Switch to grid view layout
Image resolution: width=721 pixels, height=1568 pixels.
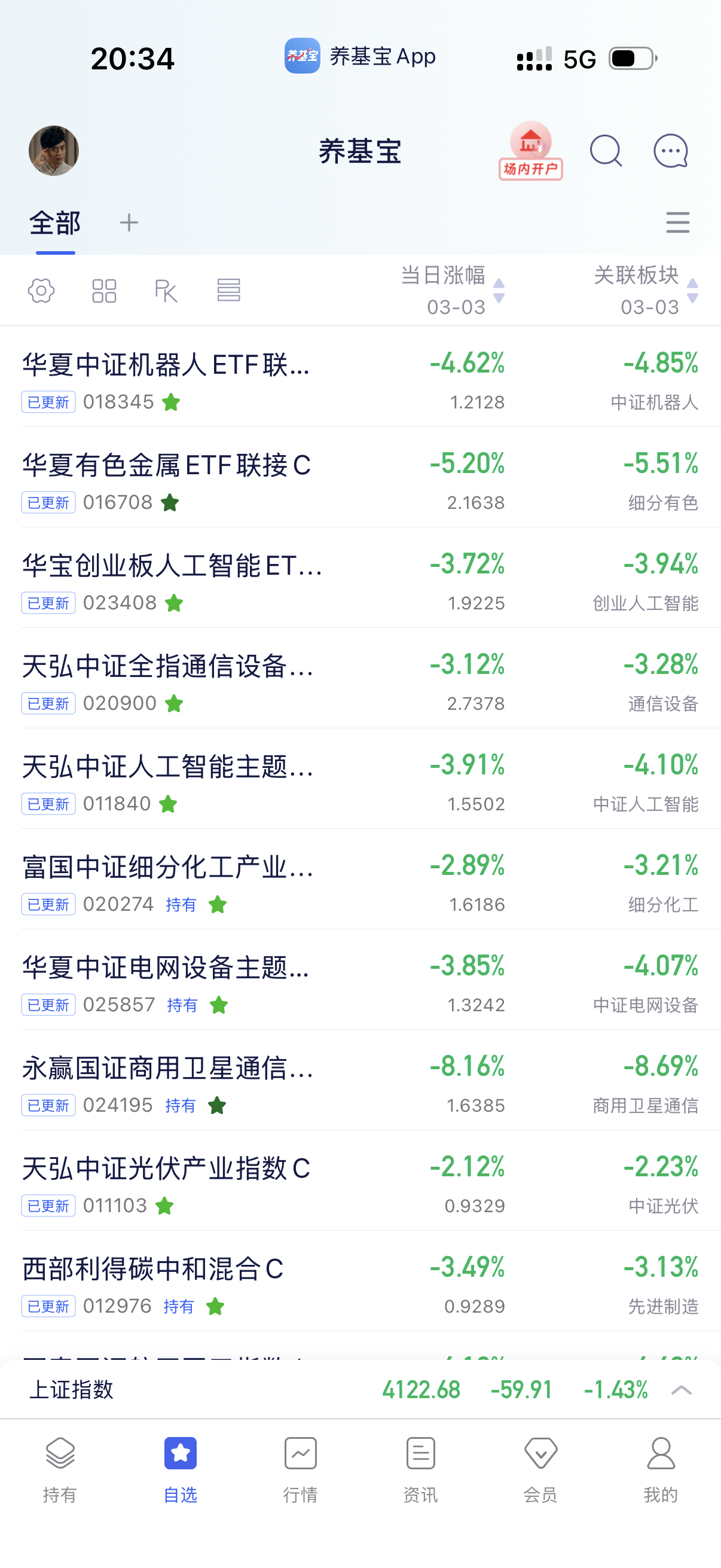[x=104, y=291]
